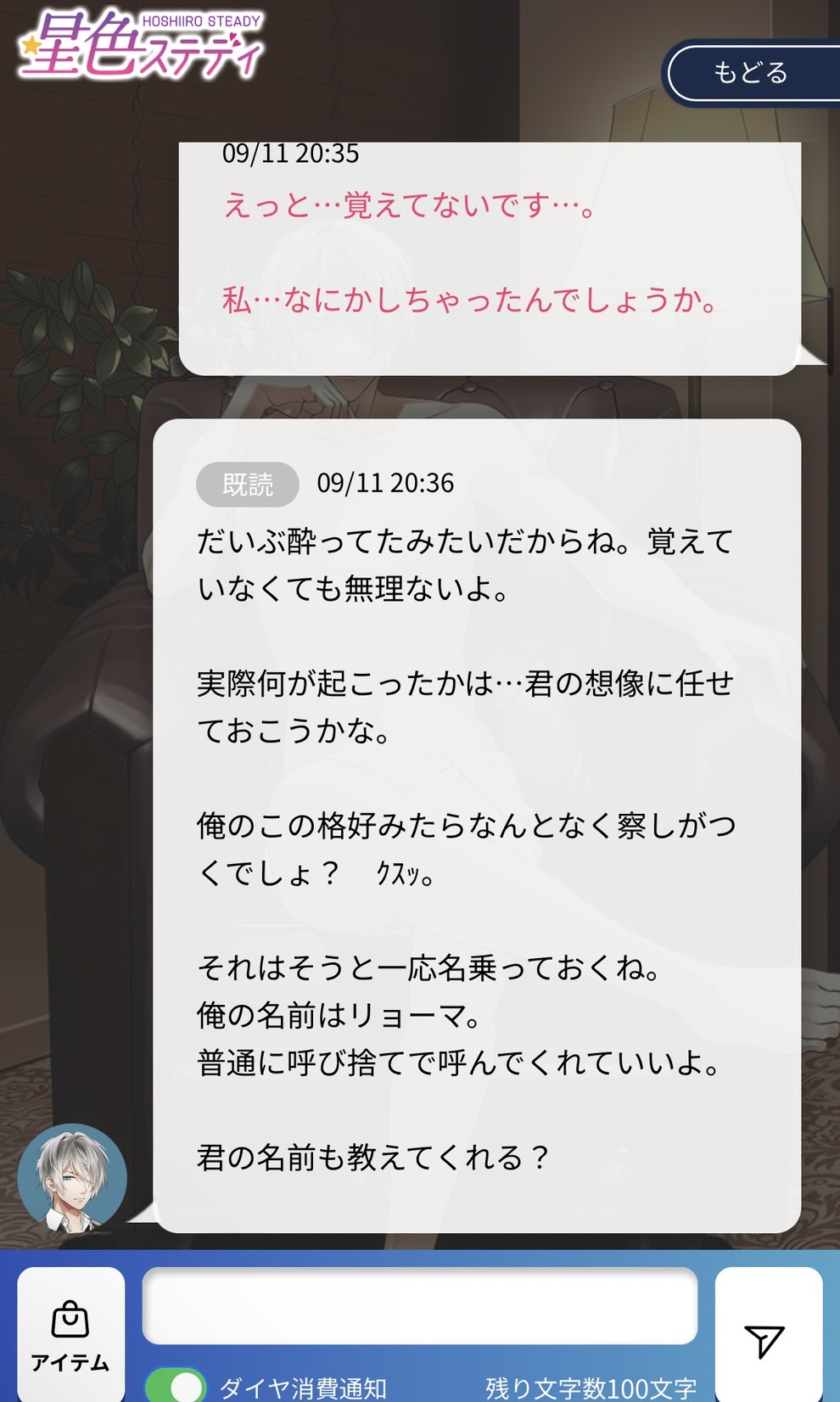Open the アイテム item menu
This screenshot has height=1402, width=840.
(70, 1333)
